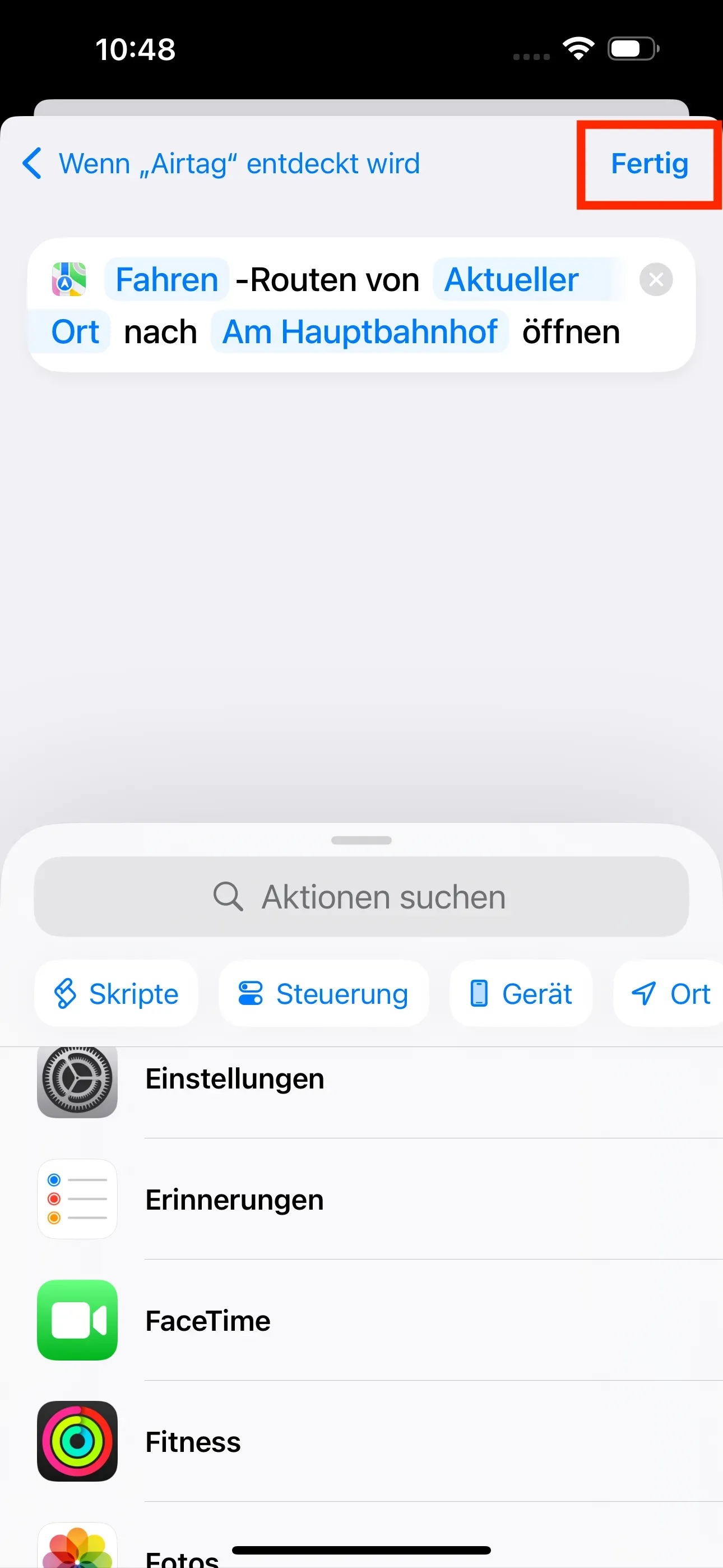723x1568 pixels.
Task: Open Erinnerungen actions
Action: 235,1200
